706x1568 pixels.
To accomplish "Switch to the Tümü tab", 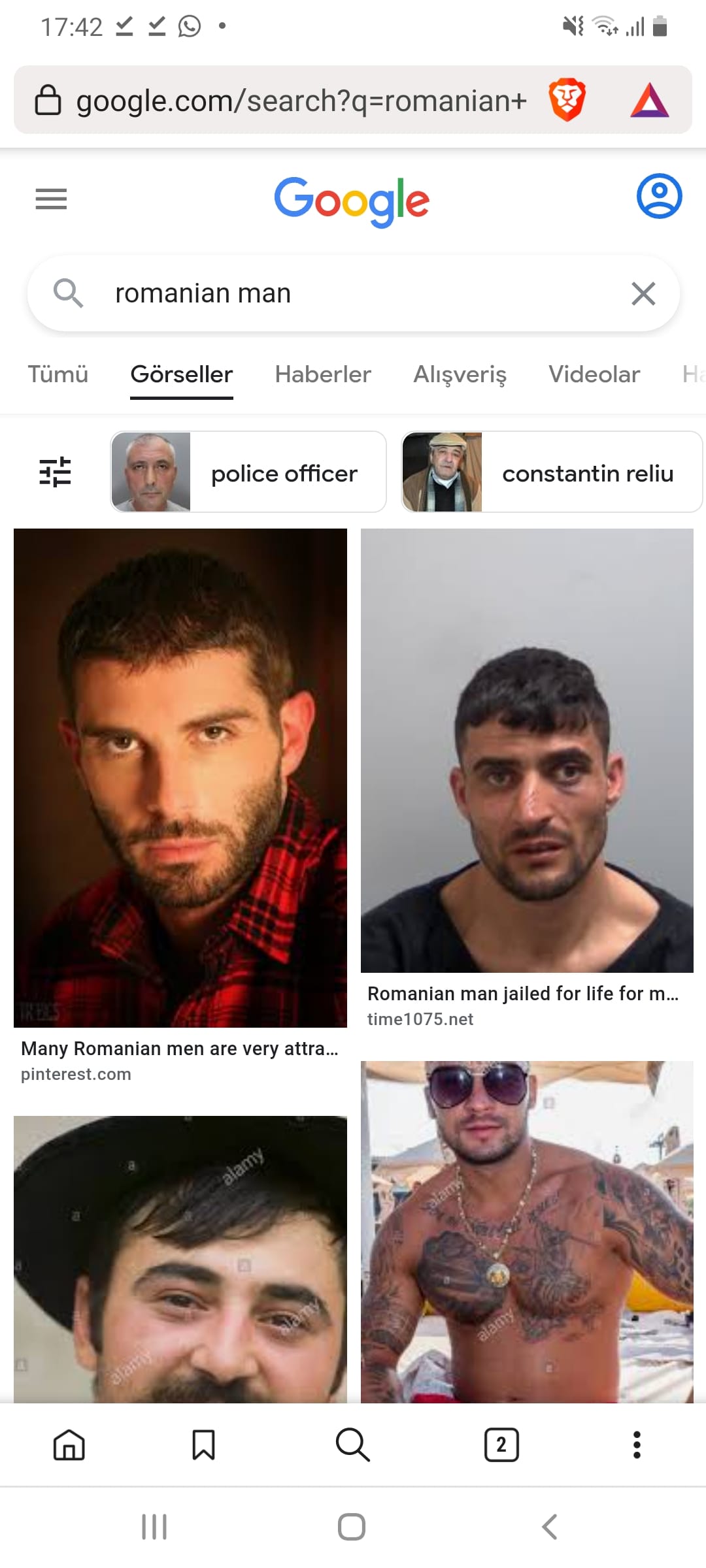I will (x=58, y=374).
